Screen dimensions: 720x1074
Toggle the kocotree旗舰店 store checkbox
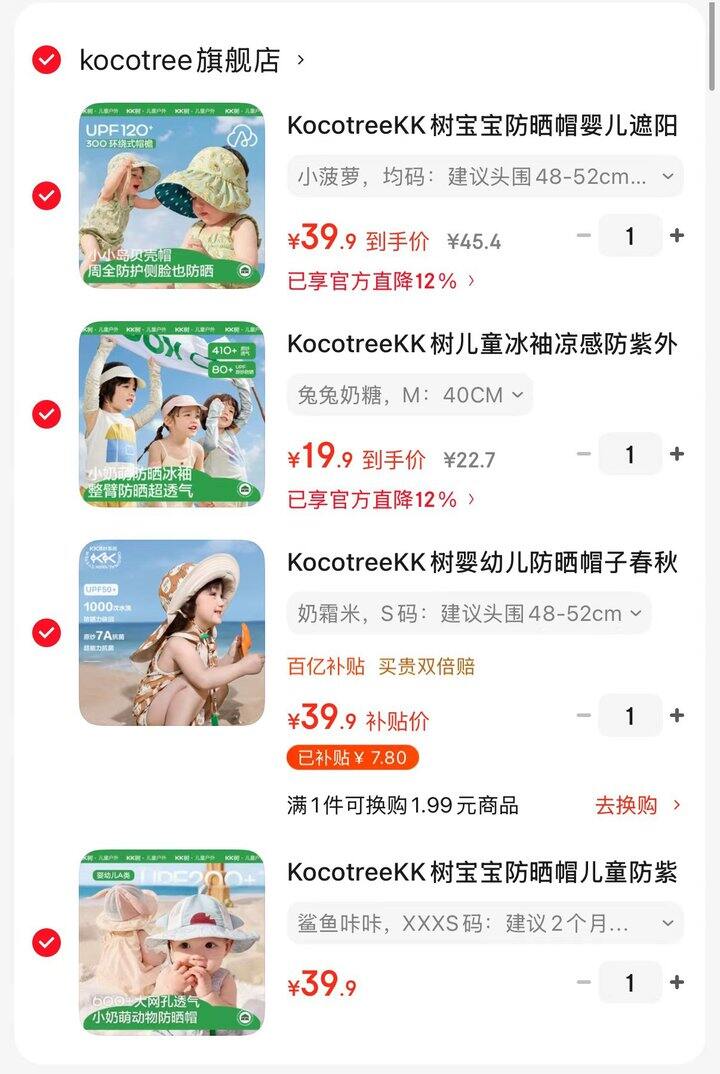(46, 60)
